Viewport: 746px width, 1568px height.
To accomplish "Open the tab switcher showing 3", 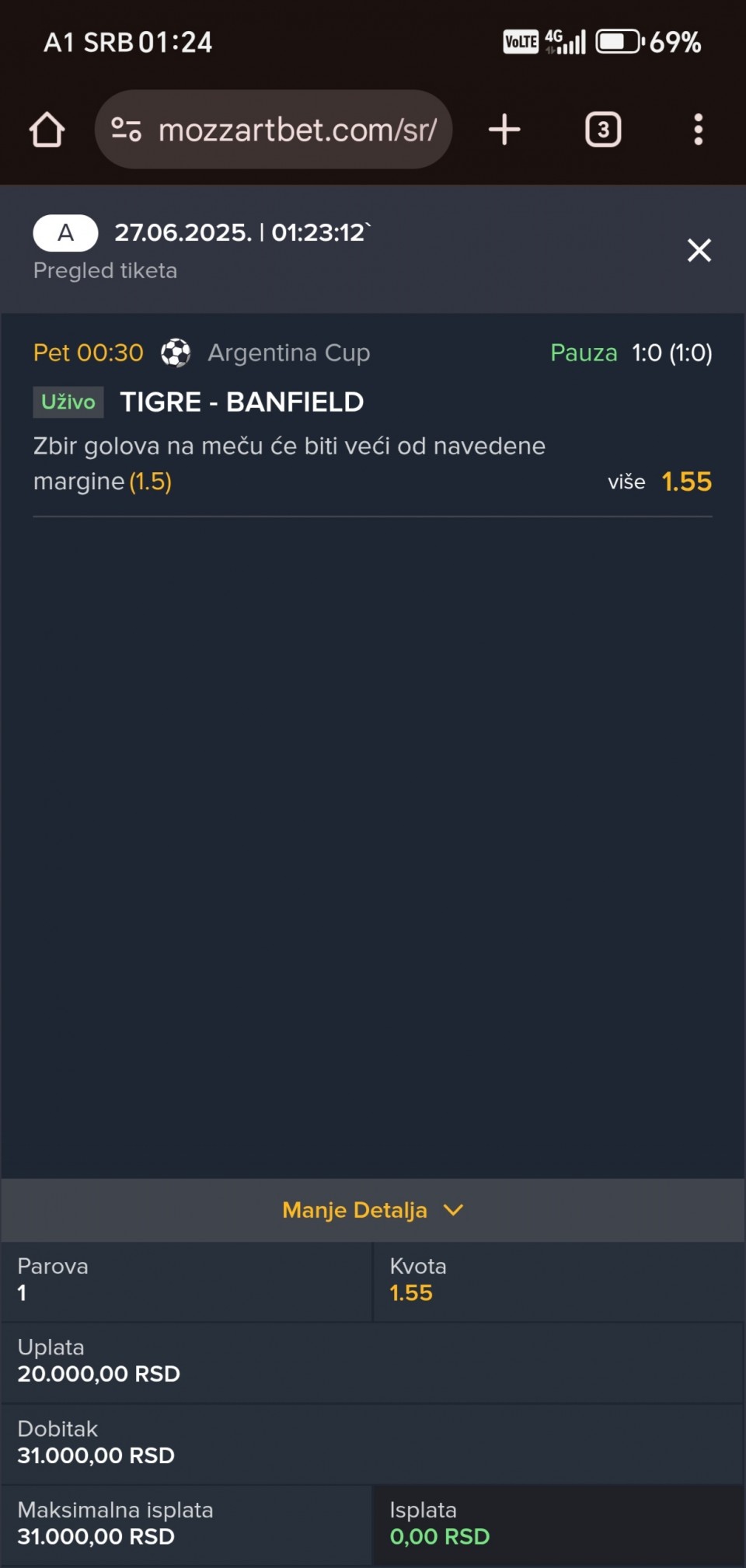I will [x=603, y=130].
